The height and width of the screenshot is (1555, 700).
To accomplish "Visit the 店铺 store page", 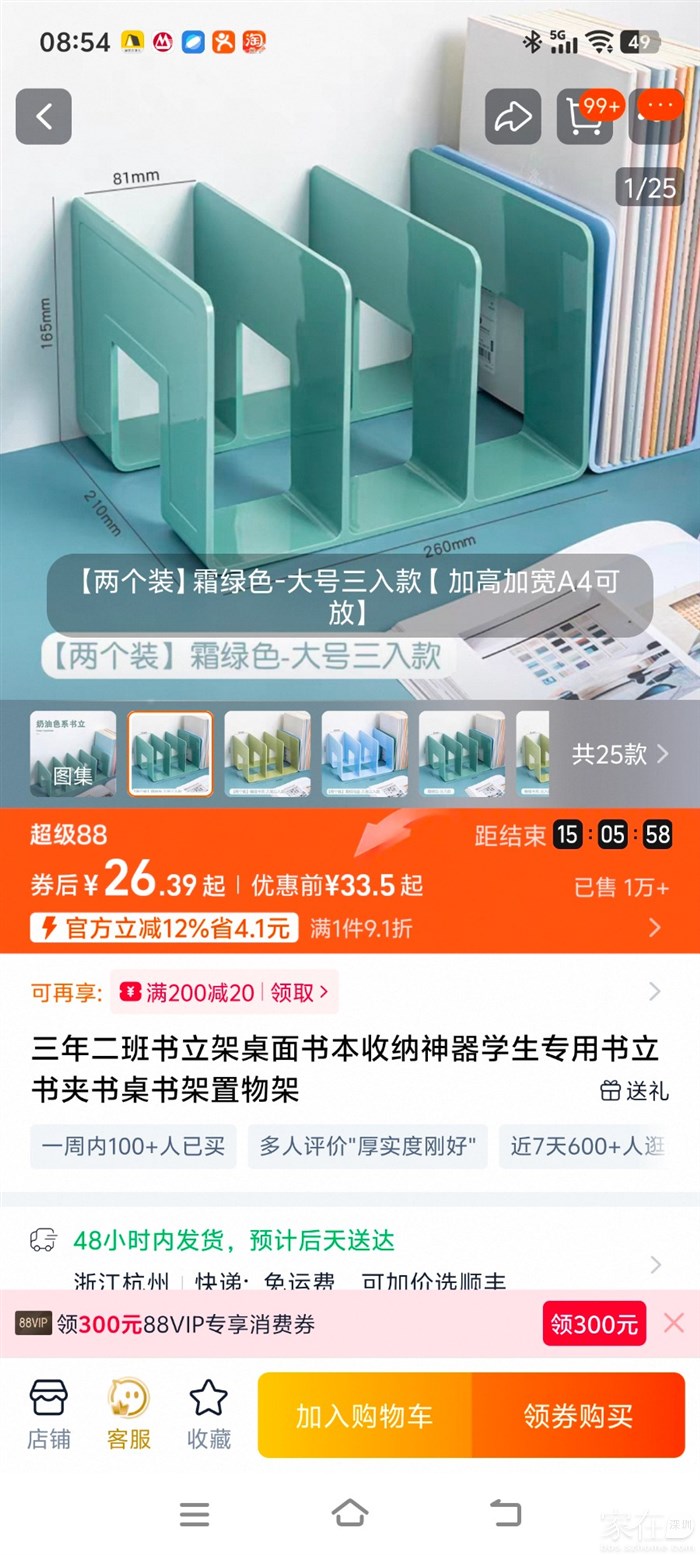I will click(48, 1415).
